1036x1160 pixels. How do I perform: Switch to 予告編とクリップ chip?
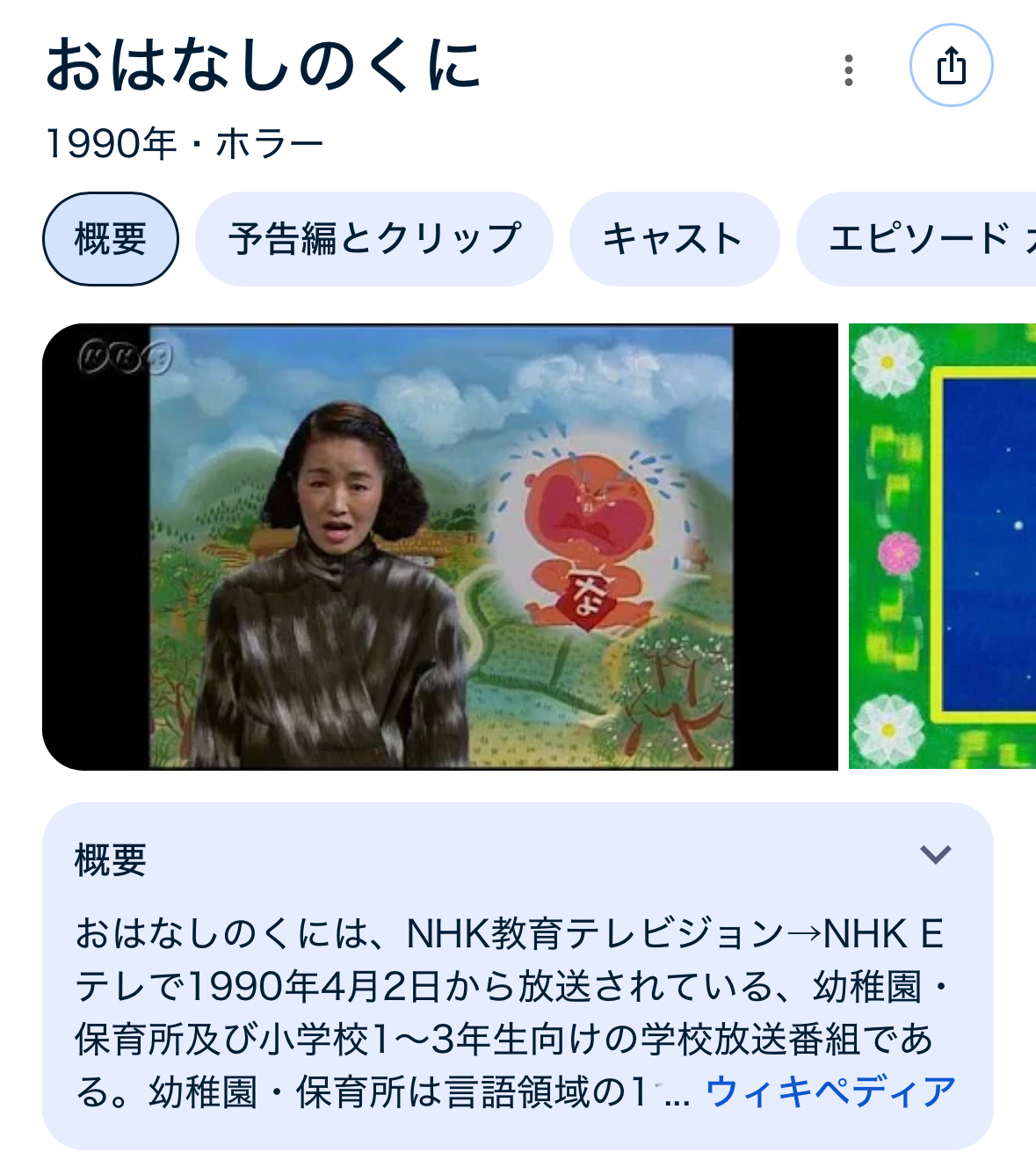[374, 239]
